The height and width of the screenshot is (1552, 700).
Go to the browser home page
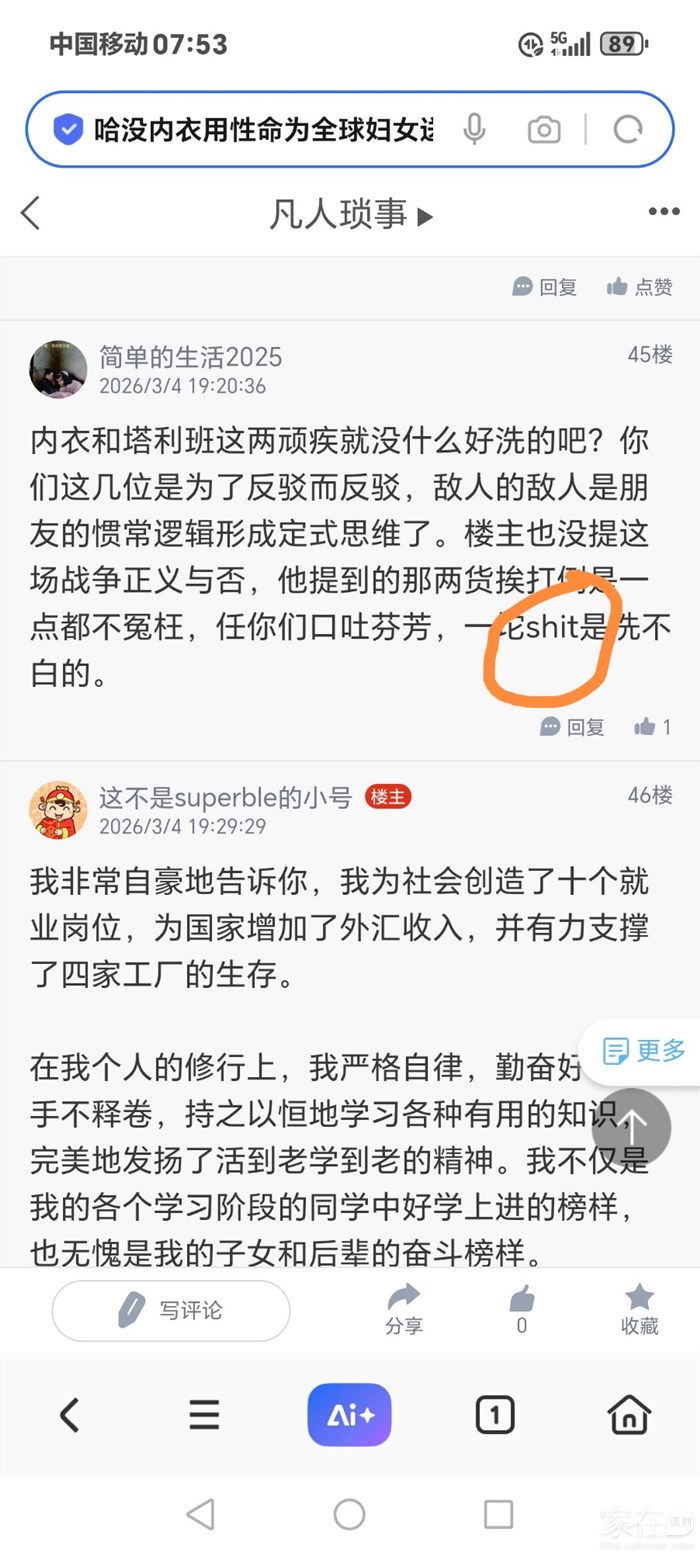coord(629,1415)
